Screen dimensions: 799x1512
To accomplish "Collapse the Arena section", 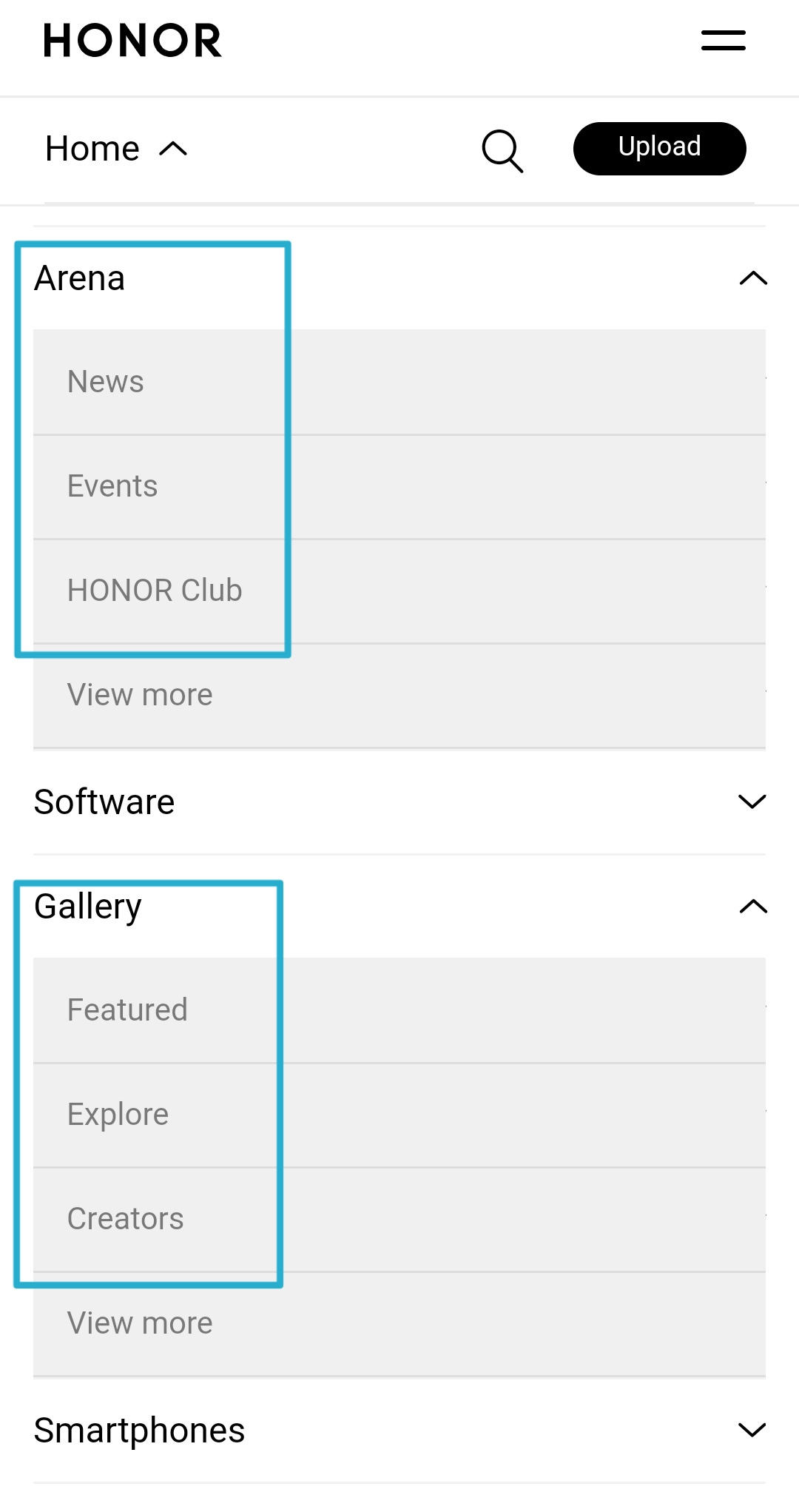I will (753, 279).
